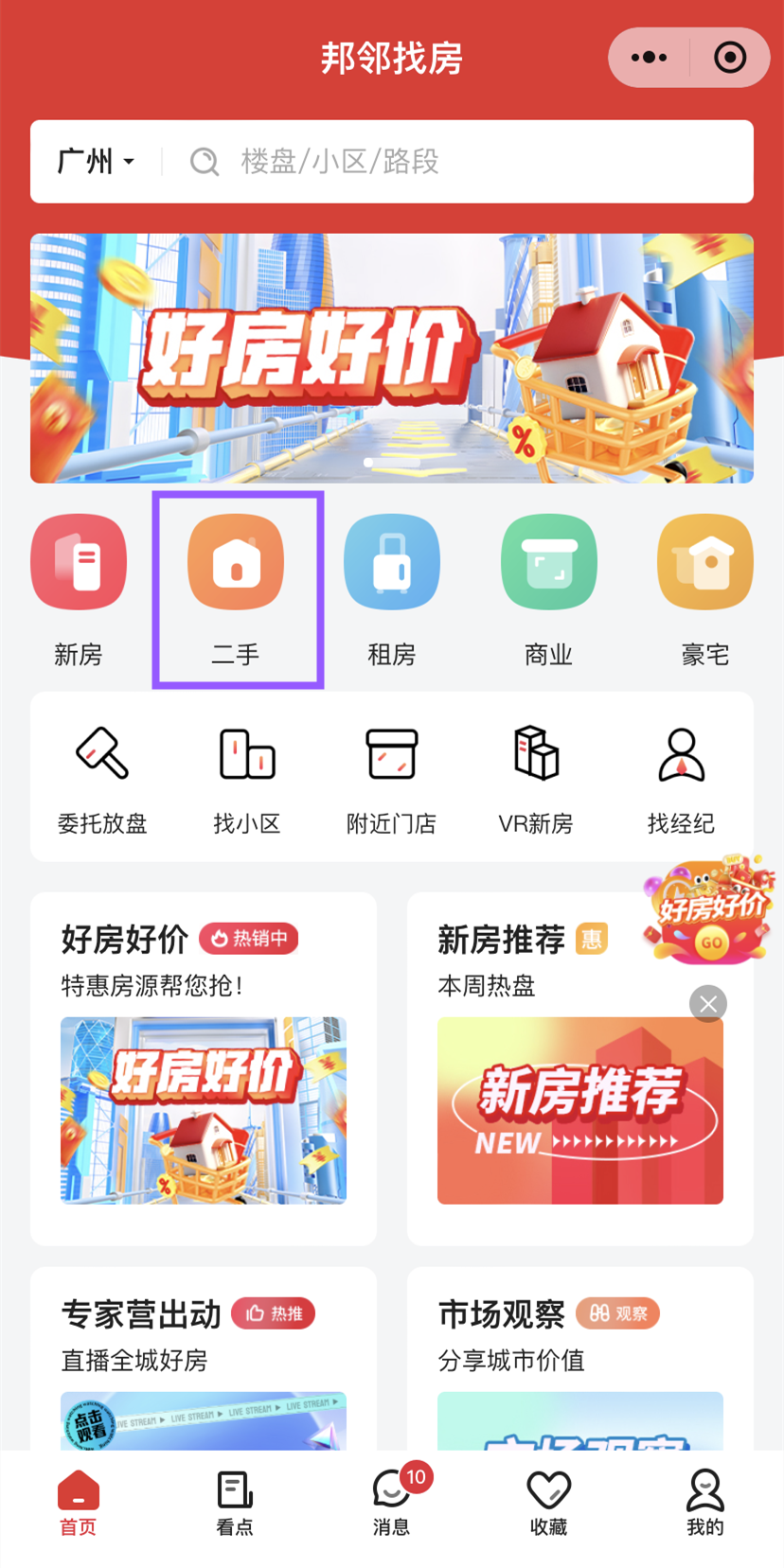Open the 租房 (rentals) icon
This screenshot has height=1568, width=784.
pos(392,561)
